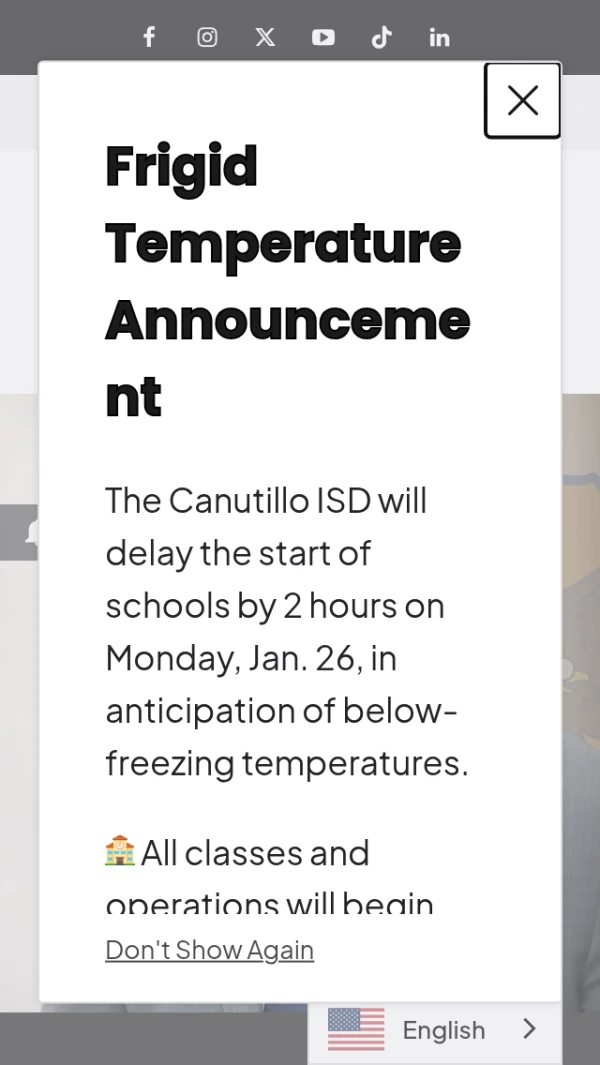Visit the district's X account

coord(265,37)
